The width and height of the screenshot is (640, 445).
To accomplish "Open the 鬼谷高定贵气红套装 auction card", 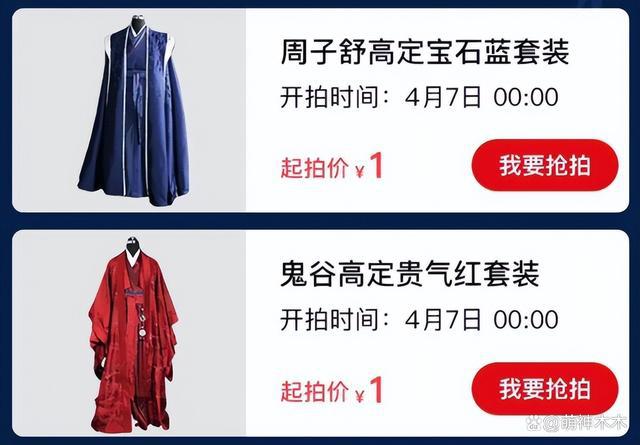I will click(x=410, y=273).
